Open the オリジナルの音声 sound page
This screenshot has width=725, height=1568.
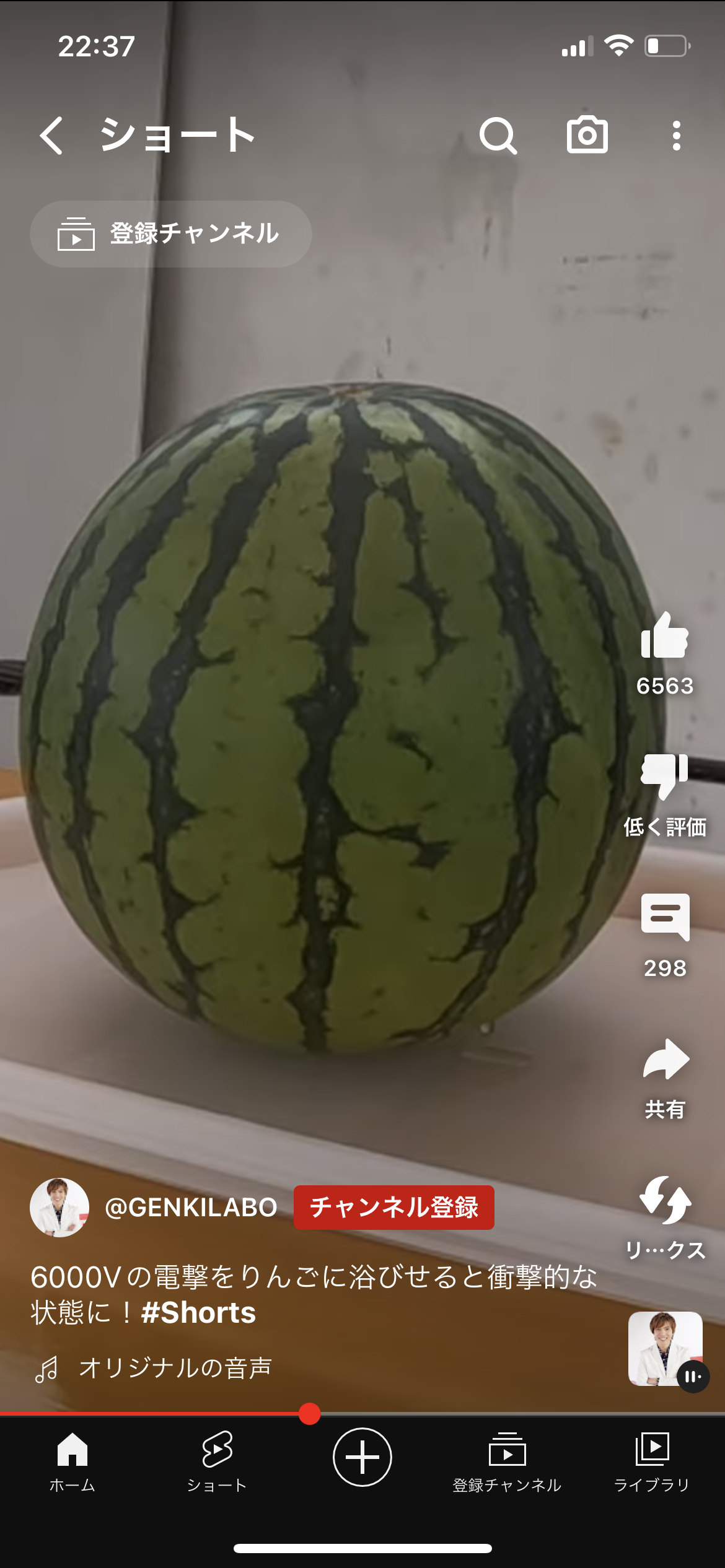point(175,1369)
